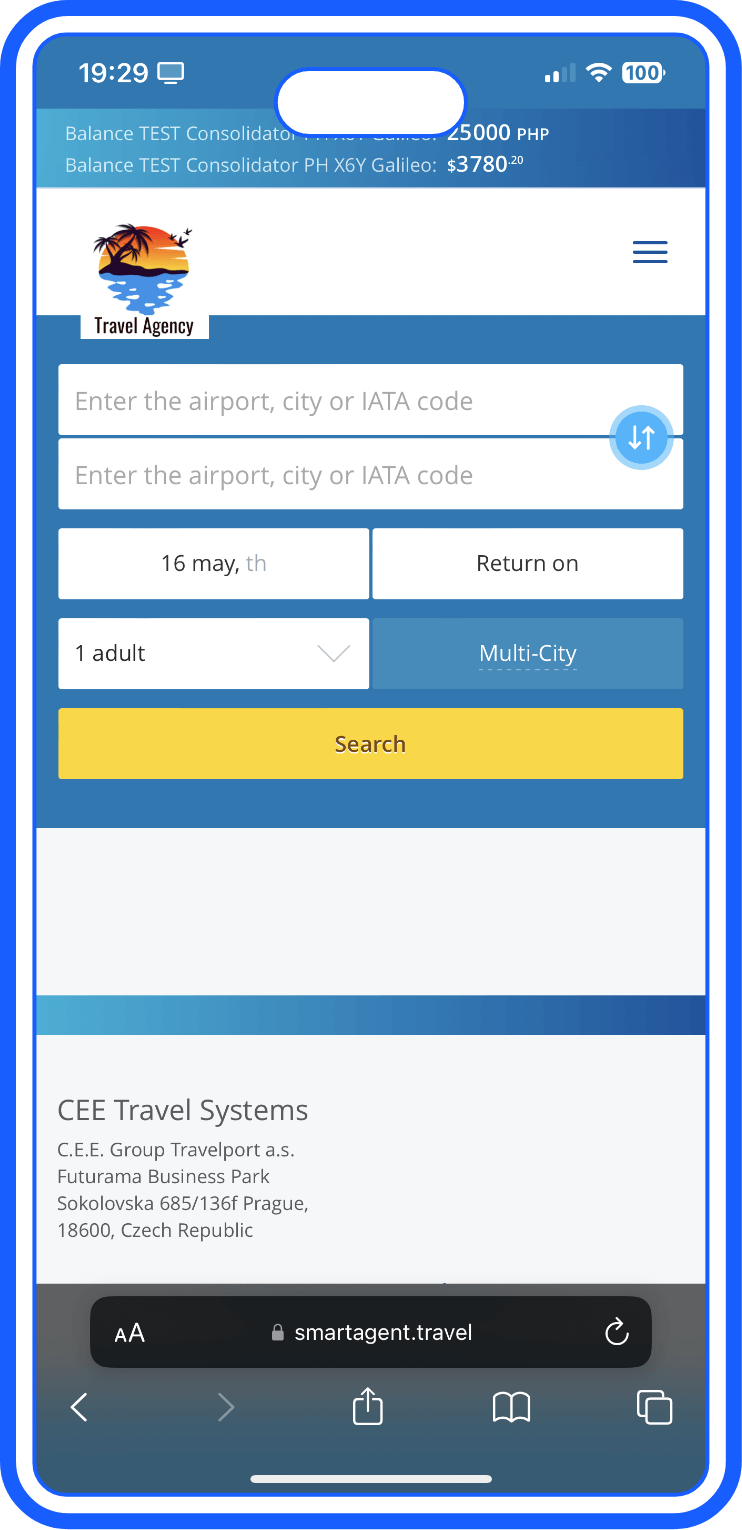Reload the smartagent.travel page
742x1530 pixels.
tap(617, 1332)
